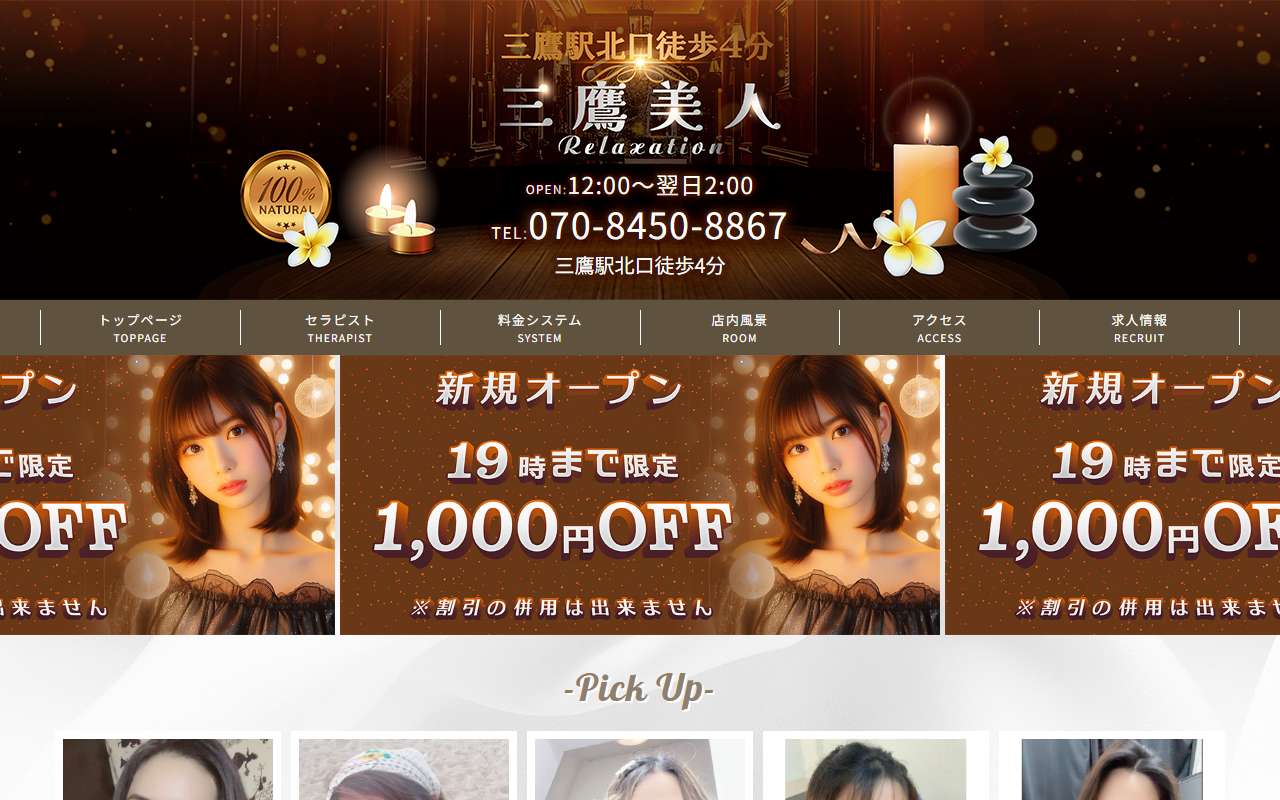This screenshot has height=800, width=1280.
Task: Go to セラピスト (THERAPIST) page
Action: [340, 328]
